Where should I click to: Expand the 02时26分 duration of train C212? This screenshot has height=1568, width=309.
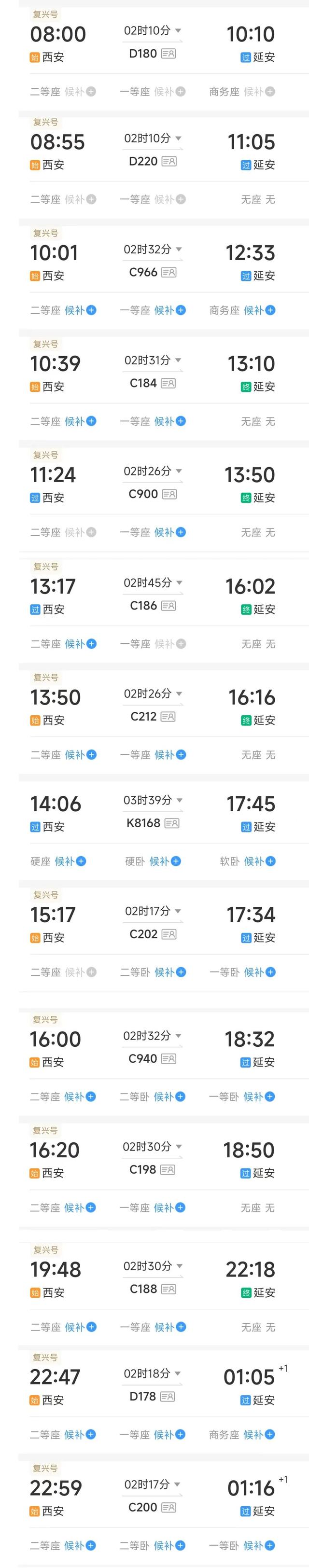tap(179, 694)
